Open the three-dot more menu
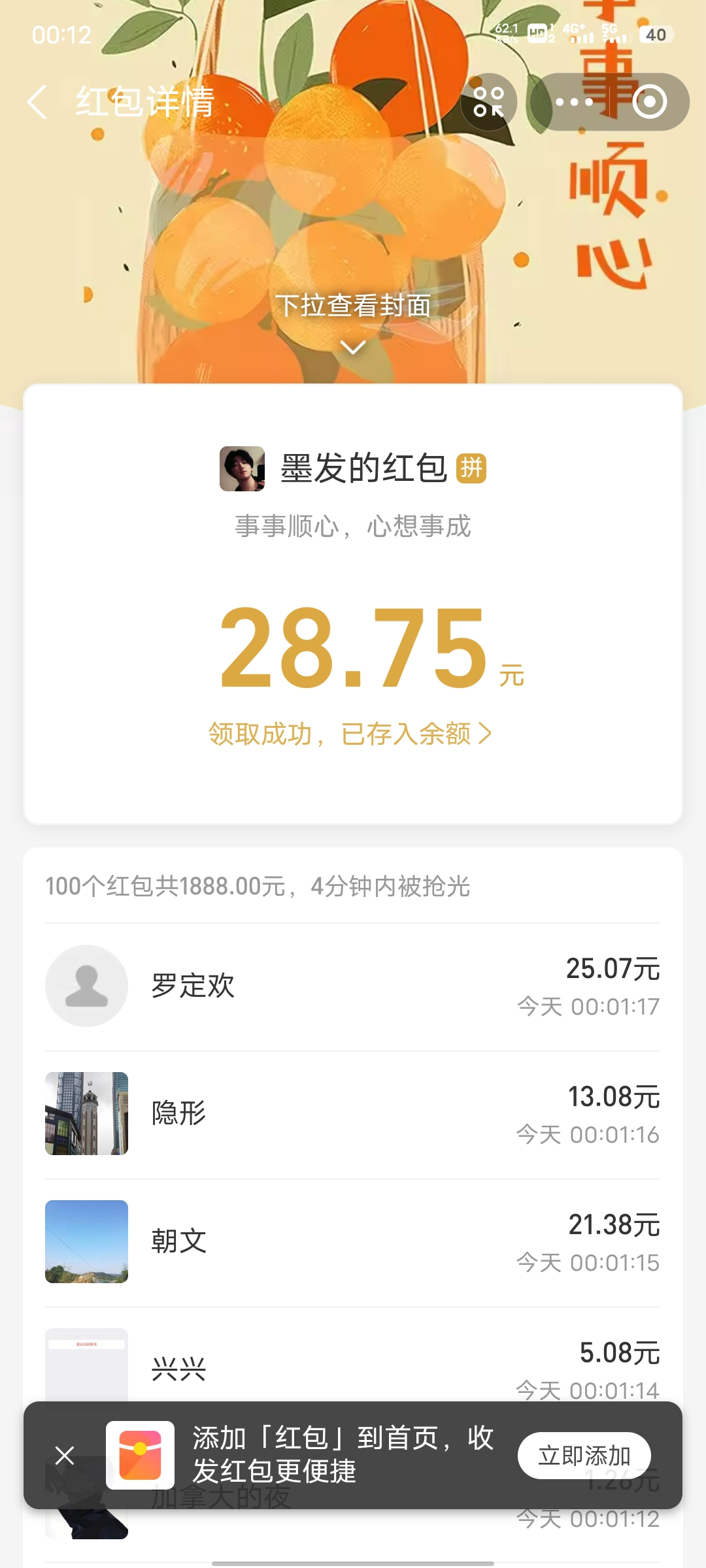The height and width of the screenshot is (1568, 706). click(x=574, y=102)
